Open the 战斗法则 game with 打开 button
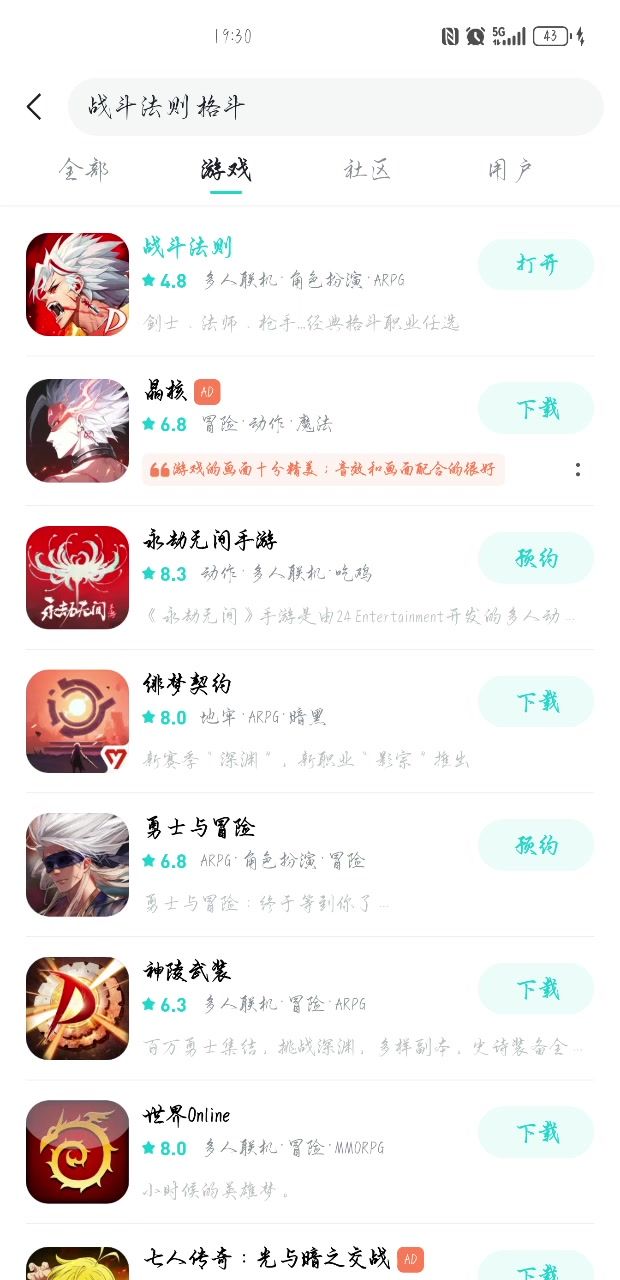The width and height of the screenshot is (620, 1280). pos(536,264)
